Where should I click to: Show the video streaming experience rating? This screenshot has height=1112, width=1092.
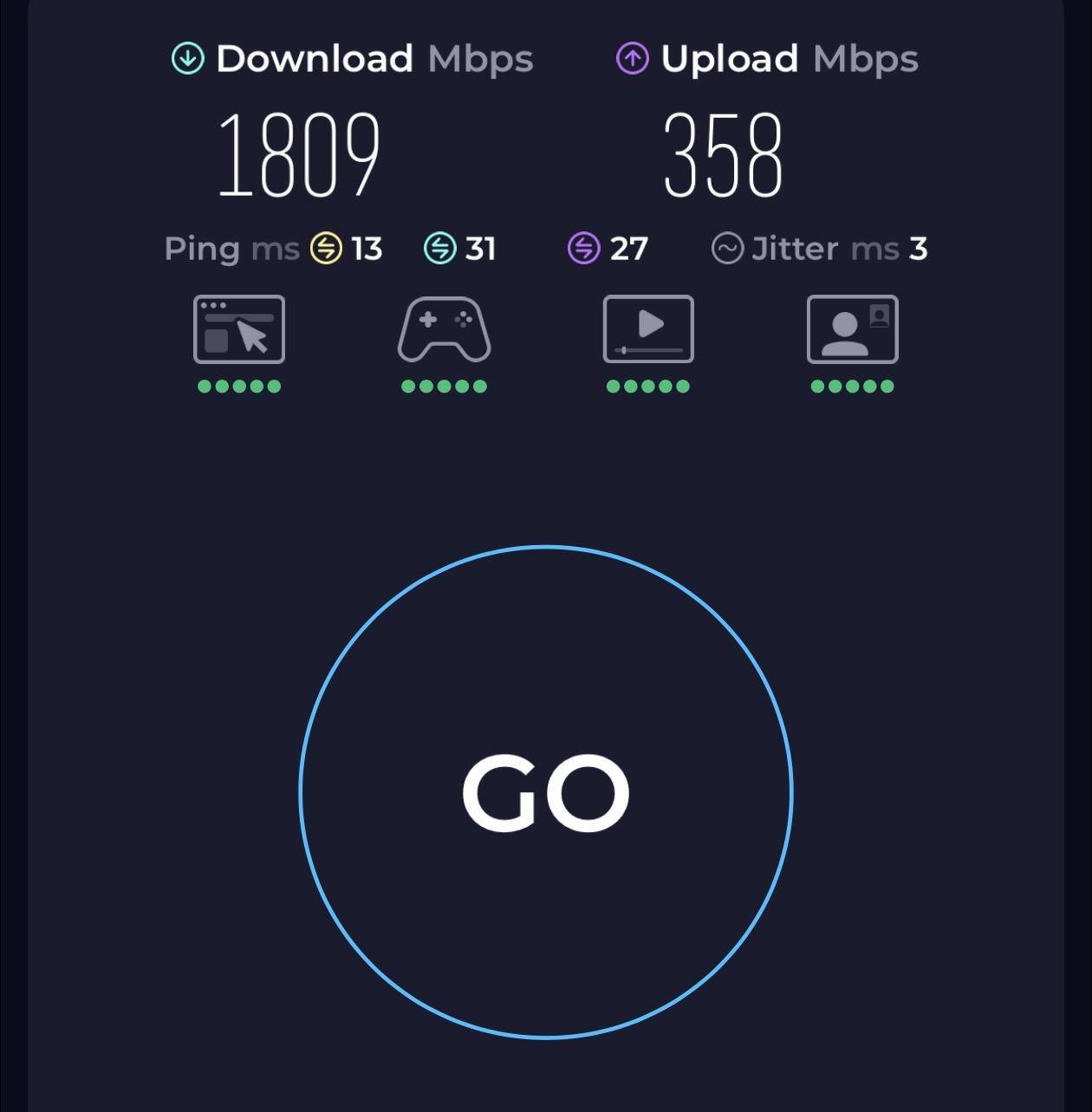point(648,330)
